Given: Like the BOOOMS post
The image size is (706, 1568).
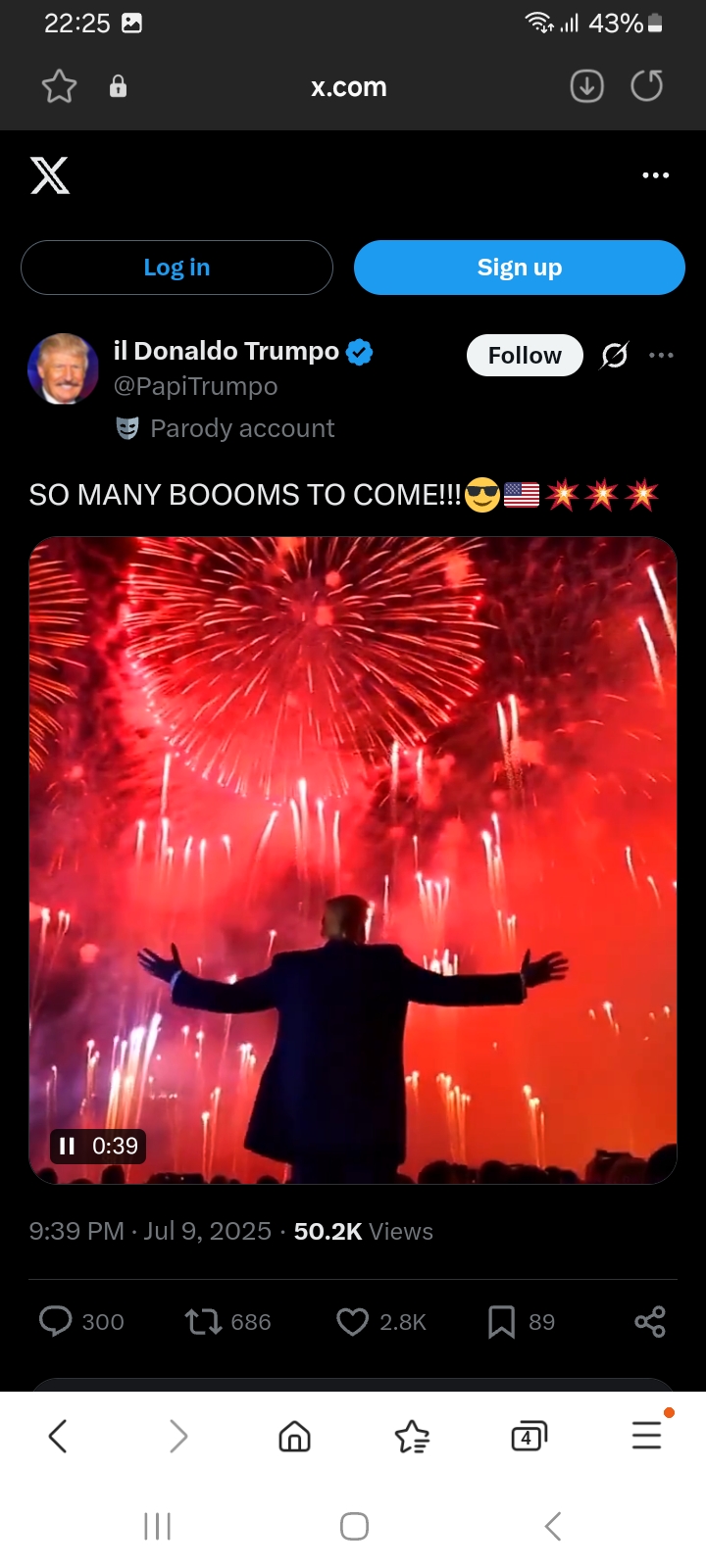Looking at the screenshot, I should click(x=352, y=1322).
